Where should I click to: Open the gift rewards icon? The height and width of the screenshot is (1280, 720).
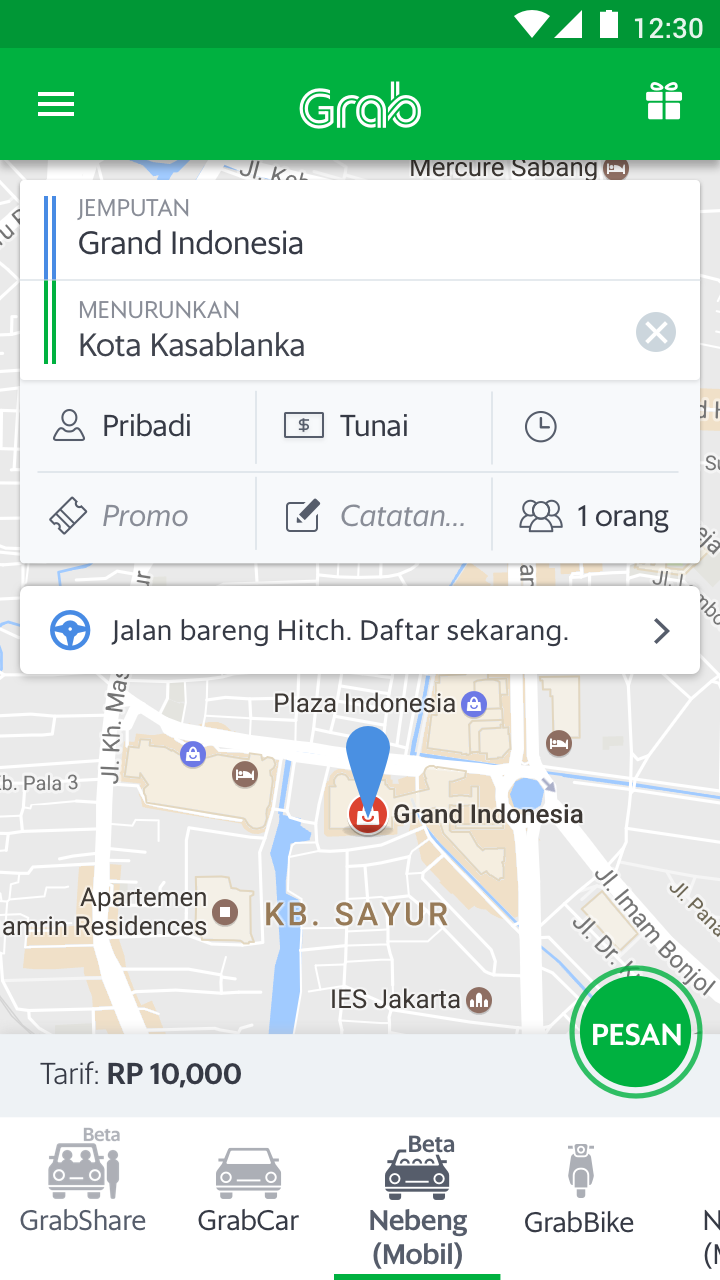[663, 102]
